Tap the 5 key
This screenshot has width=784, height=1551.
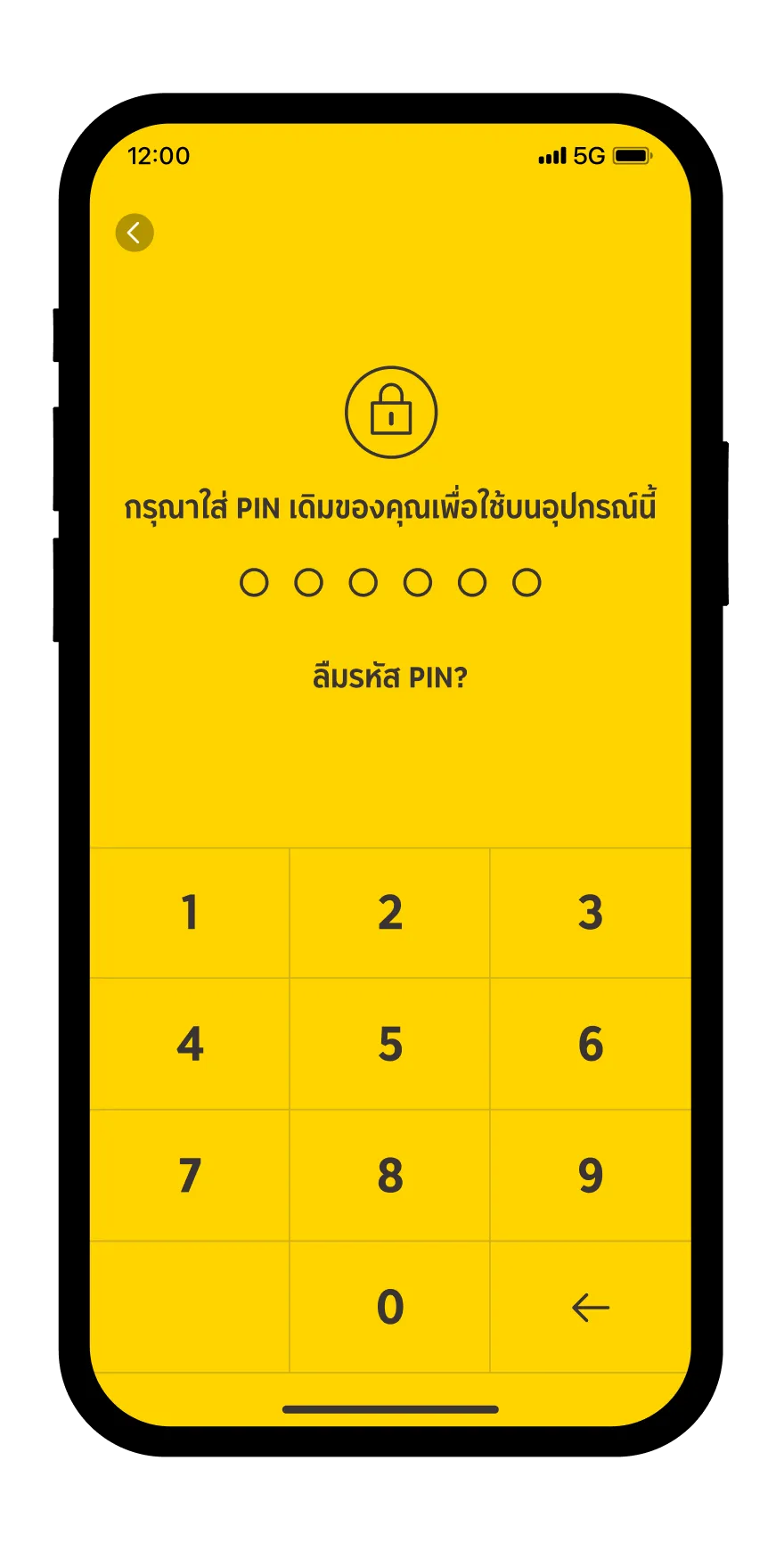point(390,1044)
